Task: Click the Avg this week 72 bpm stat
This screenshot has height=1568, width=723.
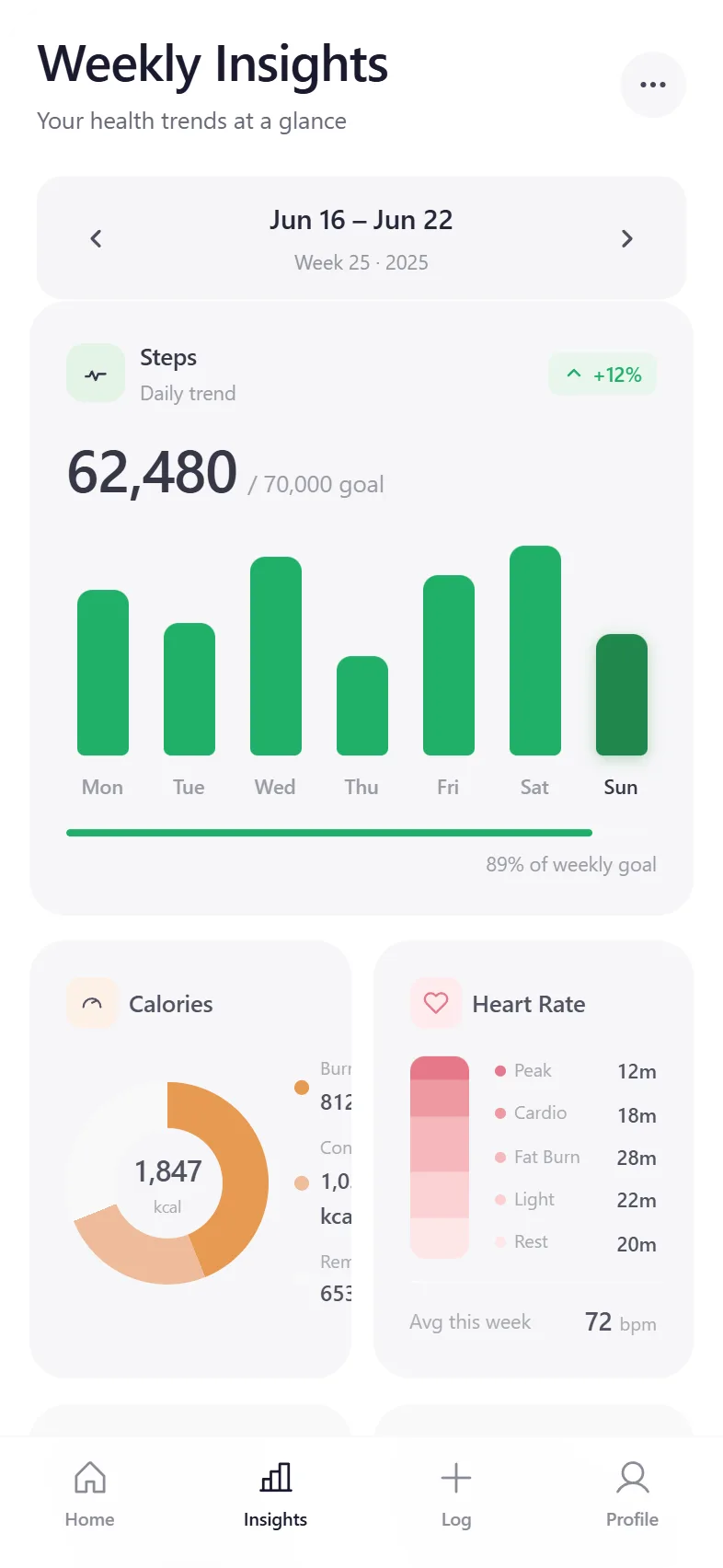Action: 534,1321
